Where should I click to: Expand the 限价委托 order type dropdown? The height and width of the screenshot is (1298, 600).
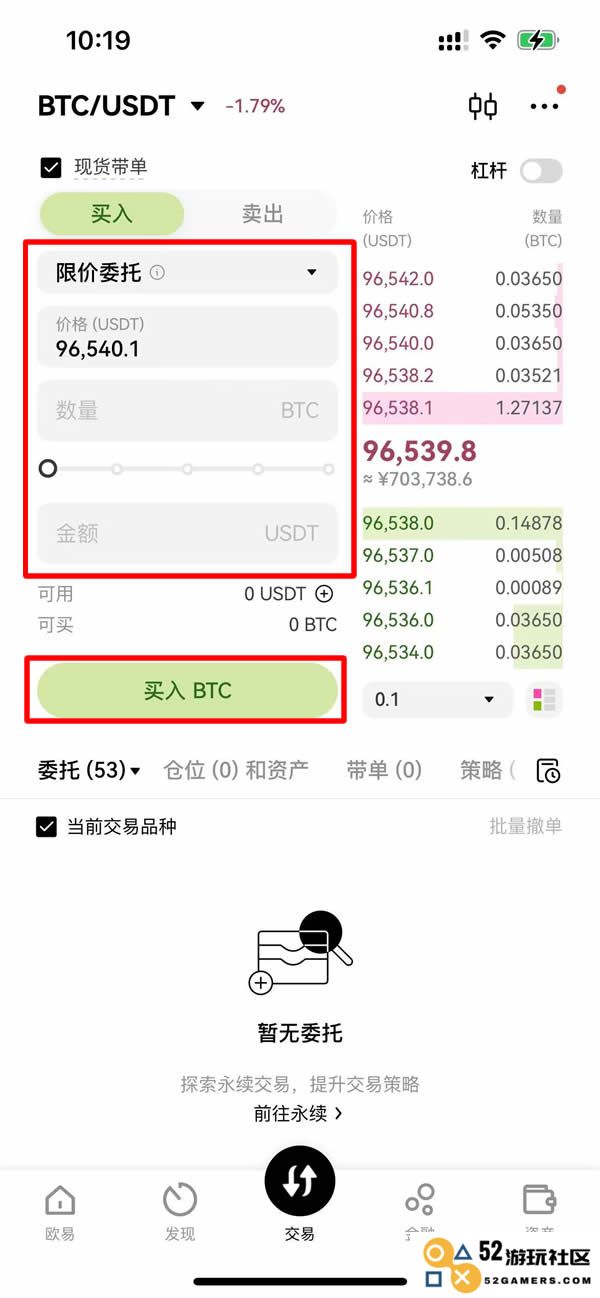[x=187, y=272]
